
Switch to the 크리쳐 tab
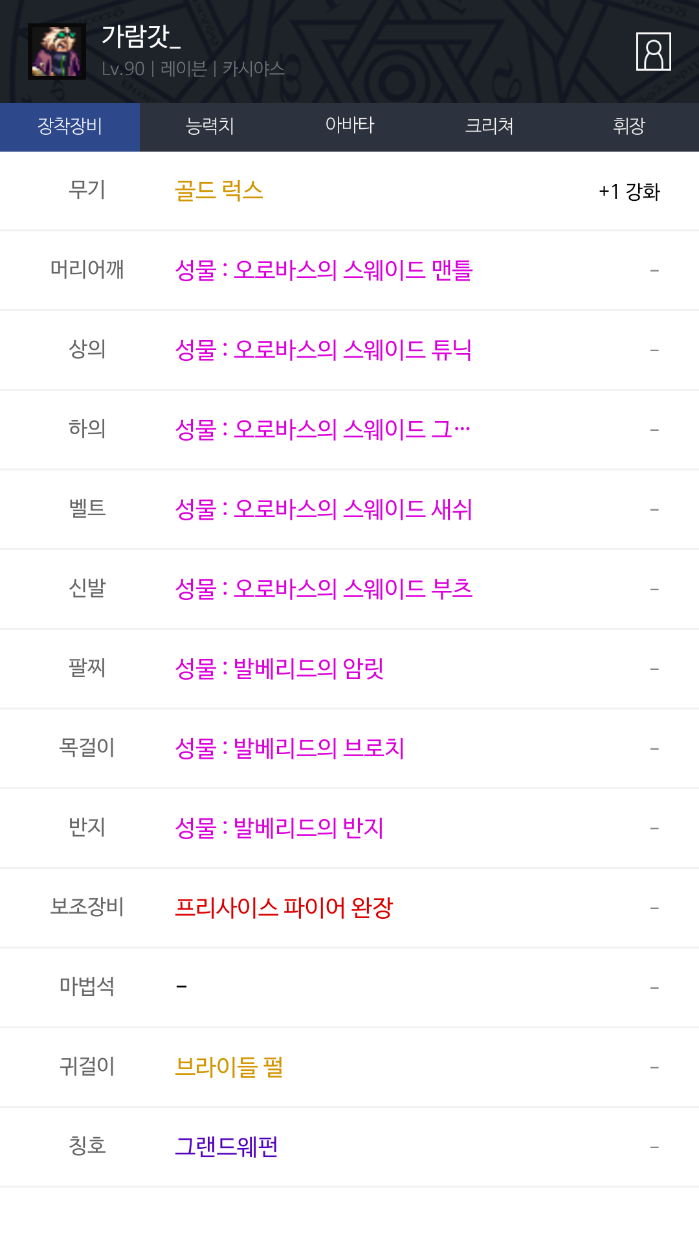coord(489,126)
